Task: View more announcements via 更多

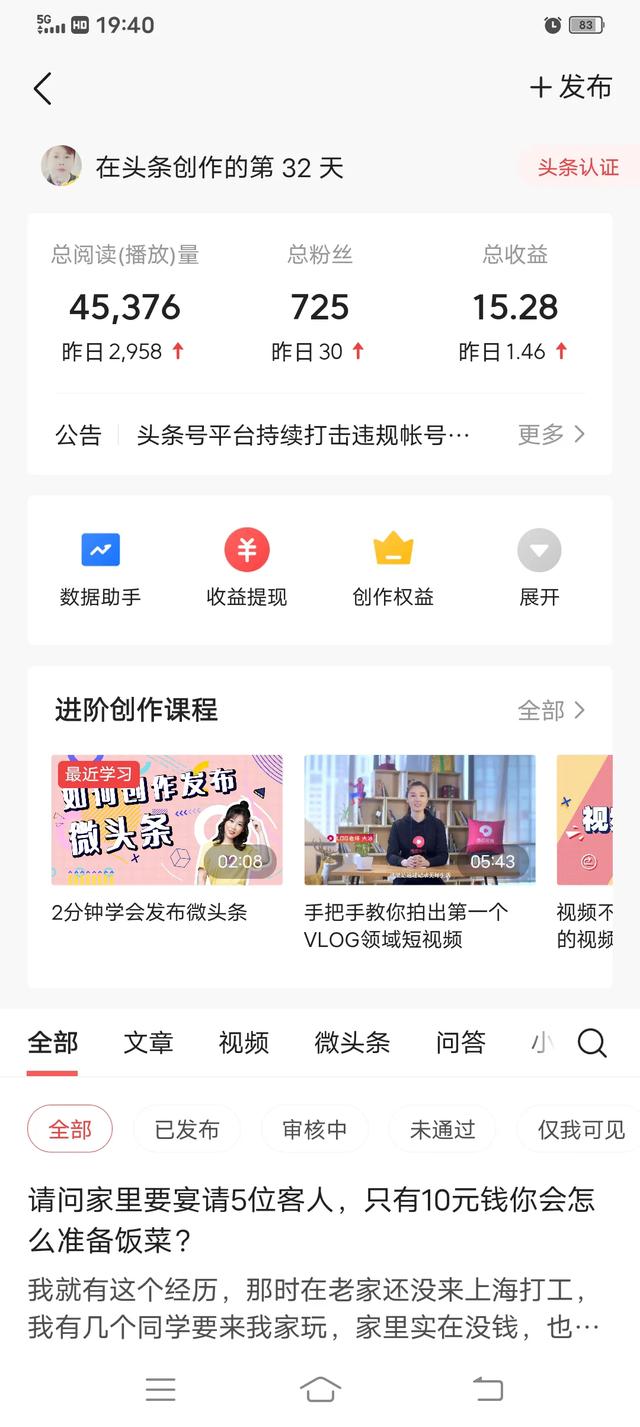Action: (x=551, y=434)
